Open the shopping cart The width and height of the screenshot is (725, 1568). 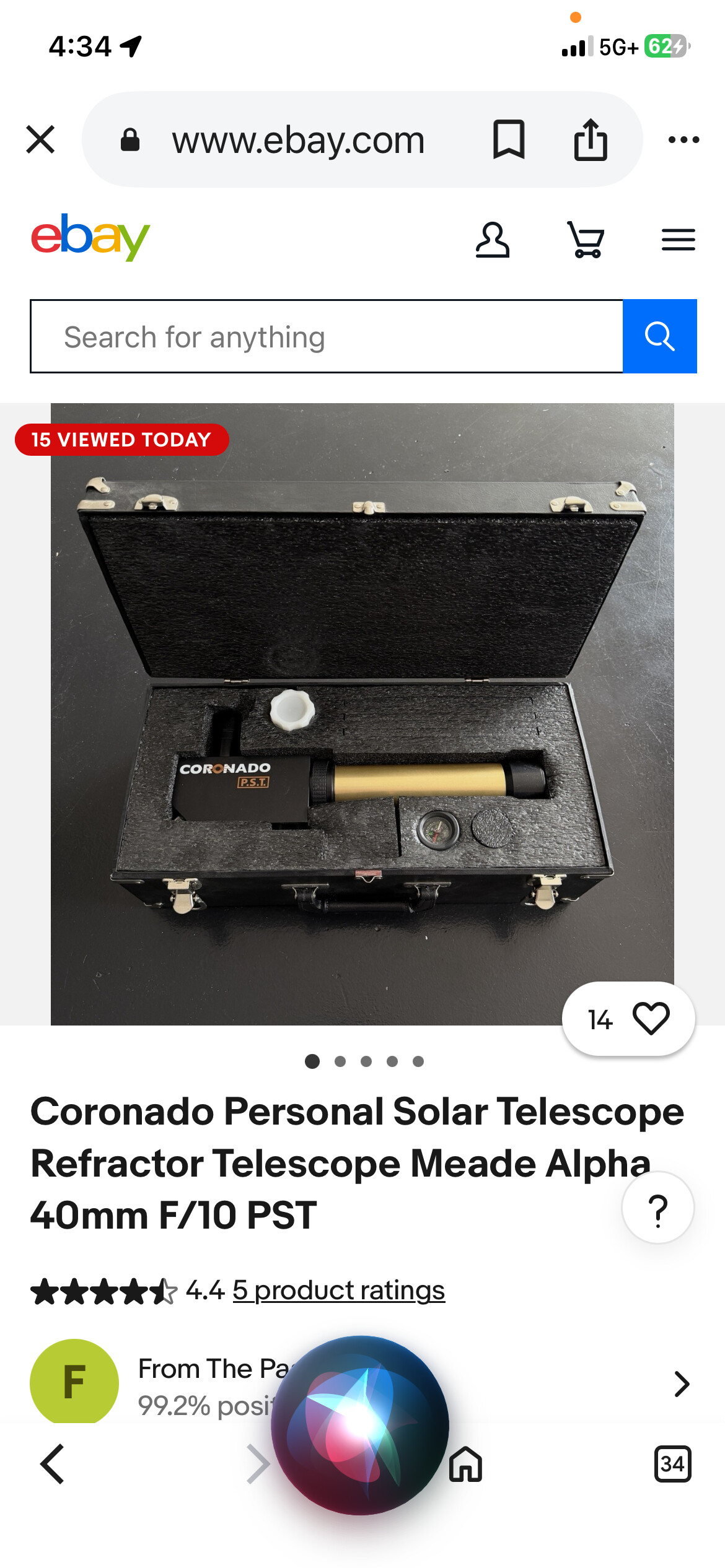coord(586,240)
